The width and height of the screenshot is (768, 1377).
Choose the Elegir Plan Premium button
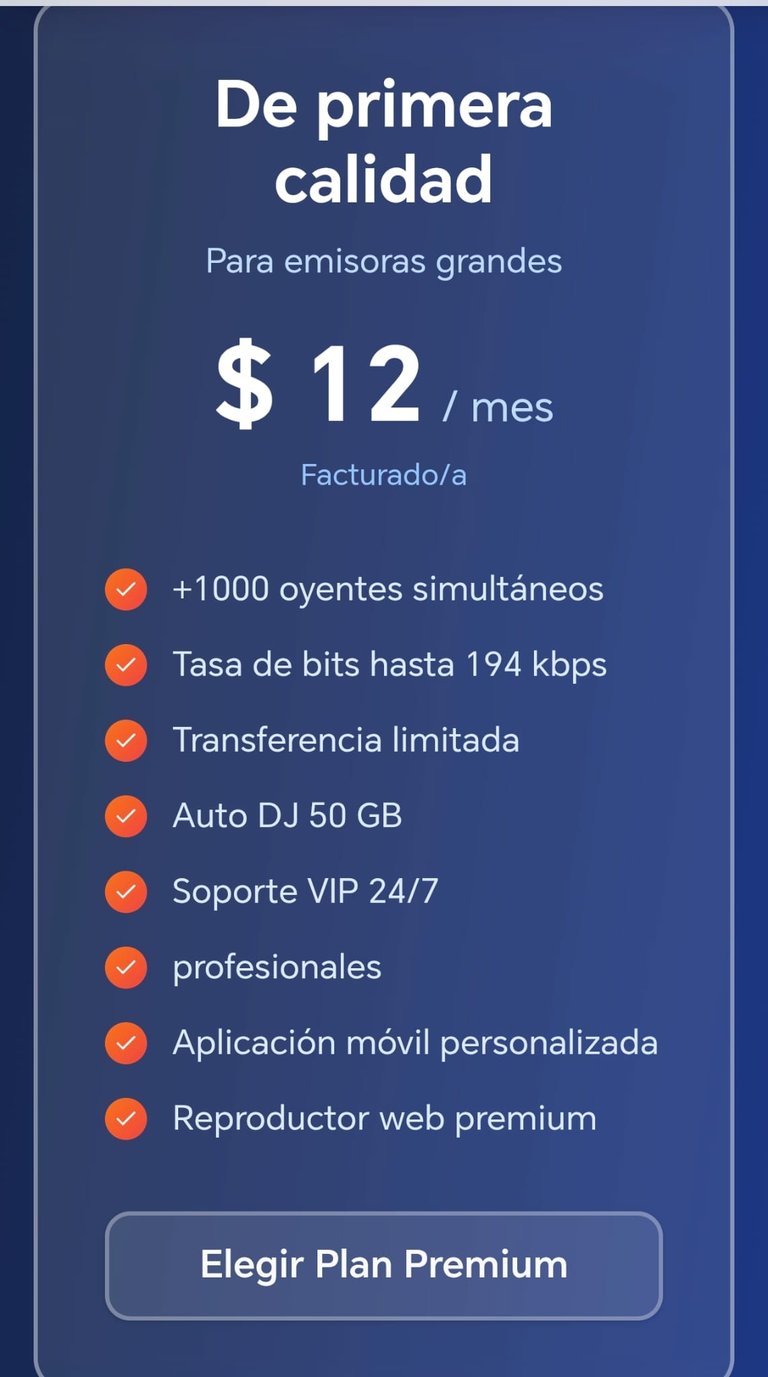pyautogui.click(x=384, y=1265)
